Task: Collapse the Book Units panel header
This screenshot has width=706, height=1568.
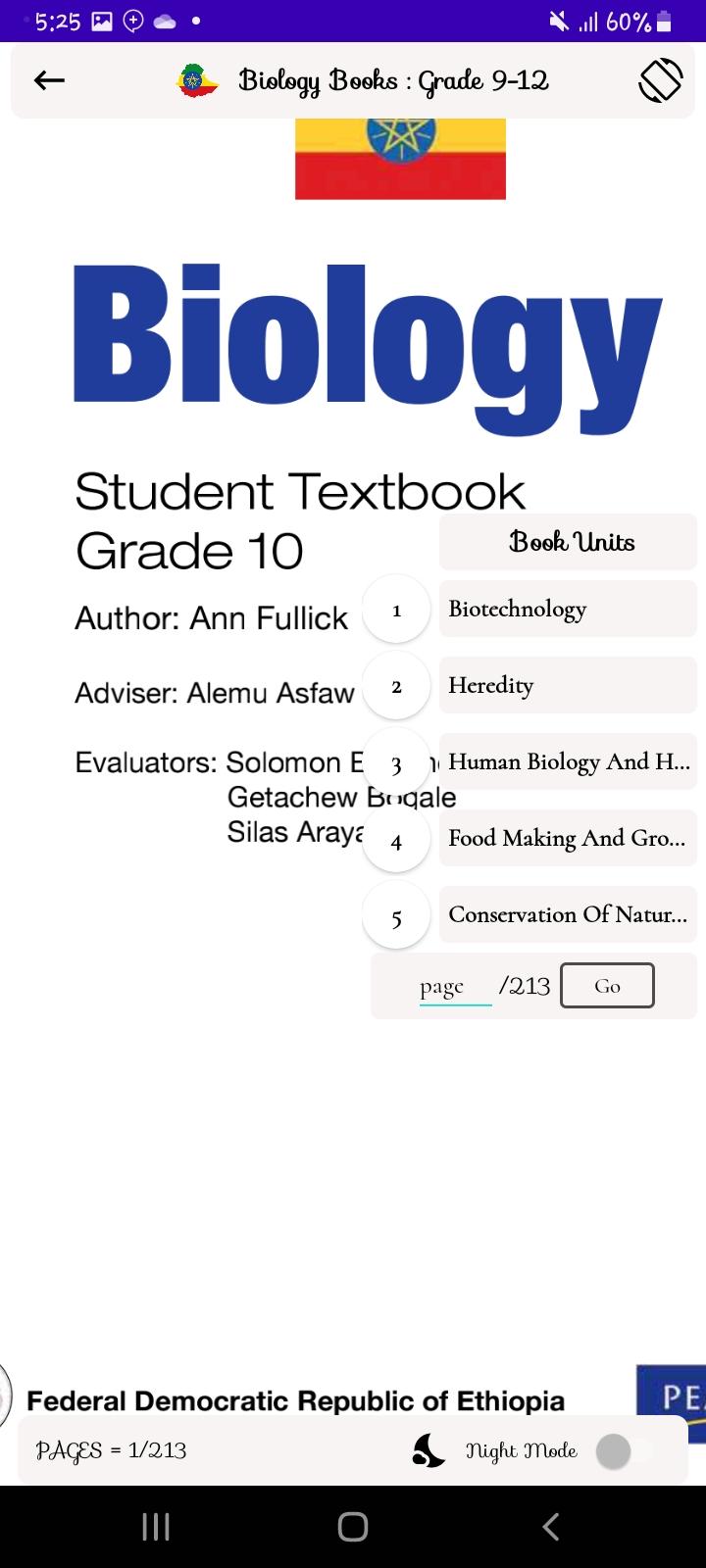Action: [568, 542]
